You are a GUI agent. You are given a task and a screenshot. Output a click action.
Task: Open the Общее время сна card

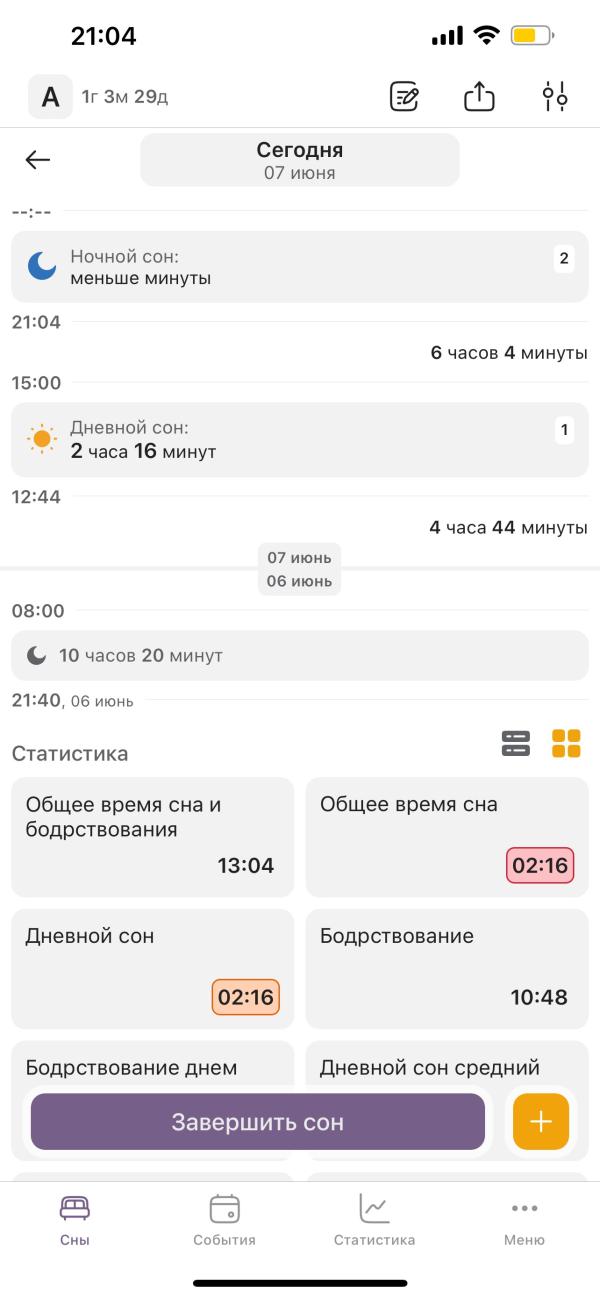pos(446,837)
